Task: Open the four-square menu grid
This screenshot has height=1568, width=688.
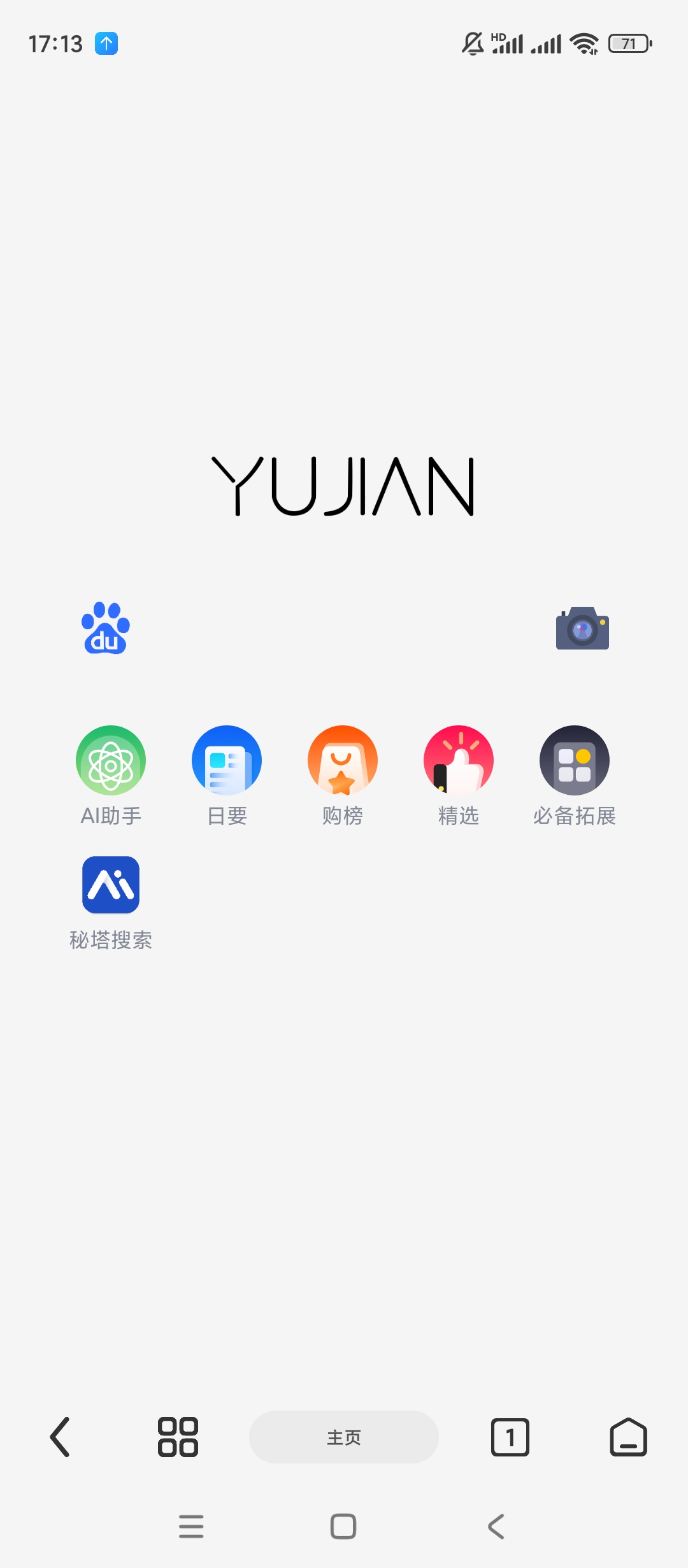Action: click(178, 1437)
